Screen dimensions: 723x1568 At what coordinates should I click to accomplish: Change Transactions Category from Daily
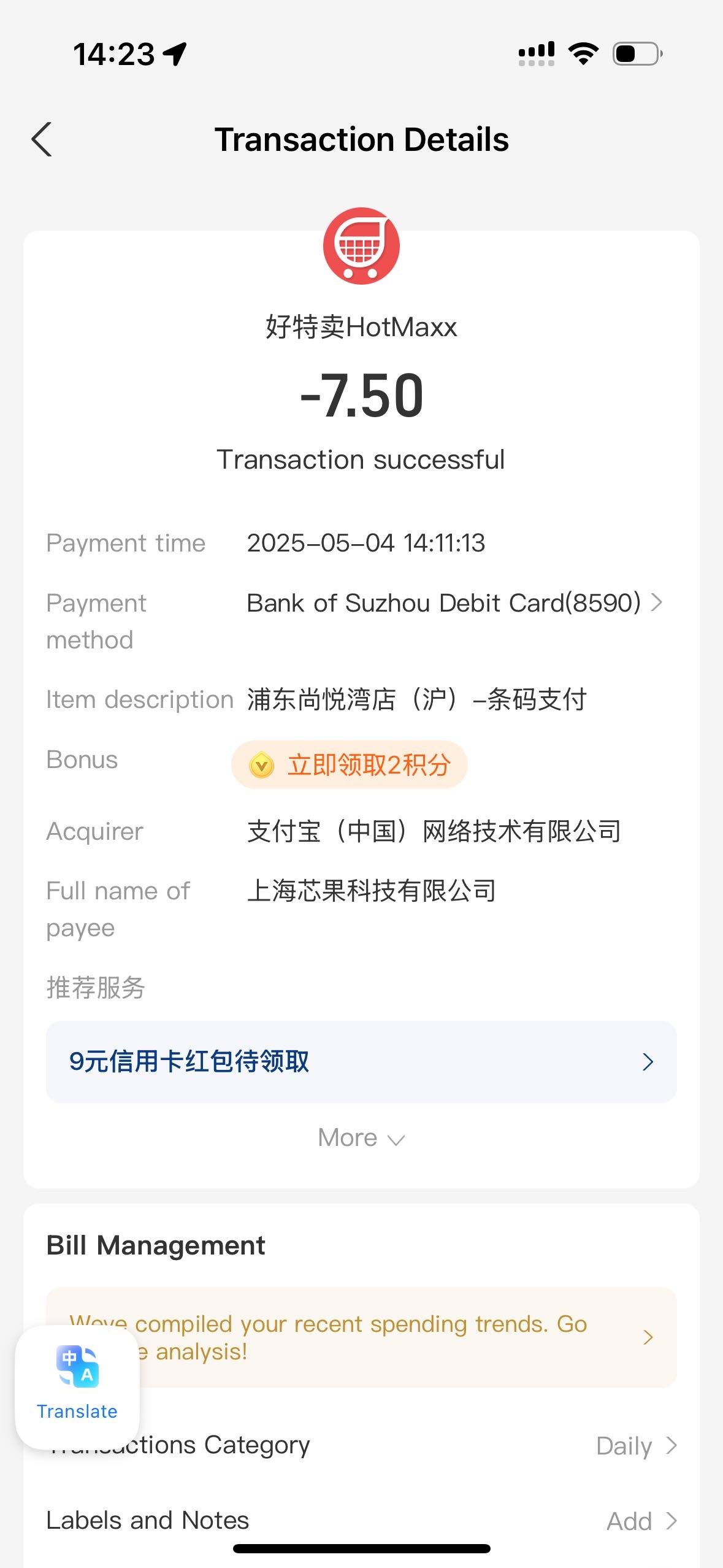637,1446
